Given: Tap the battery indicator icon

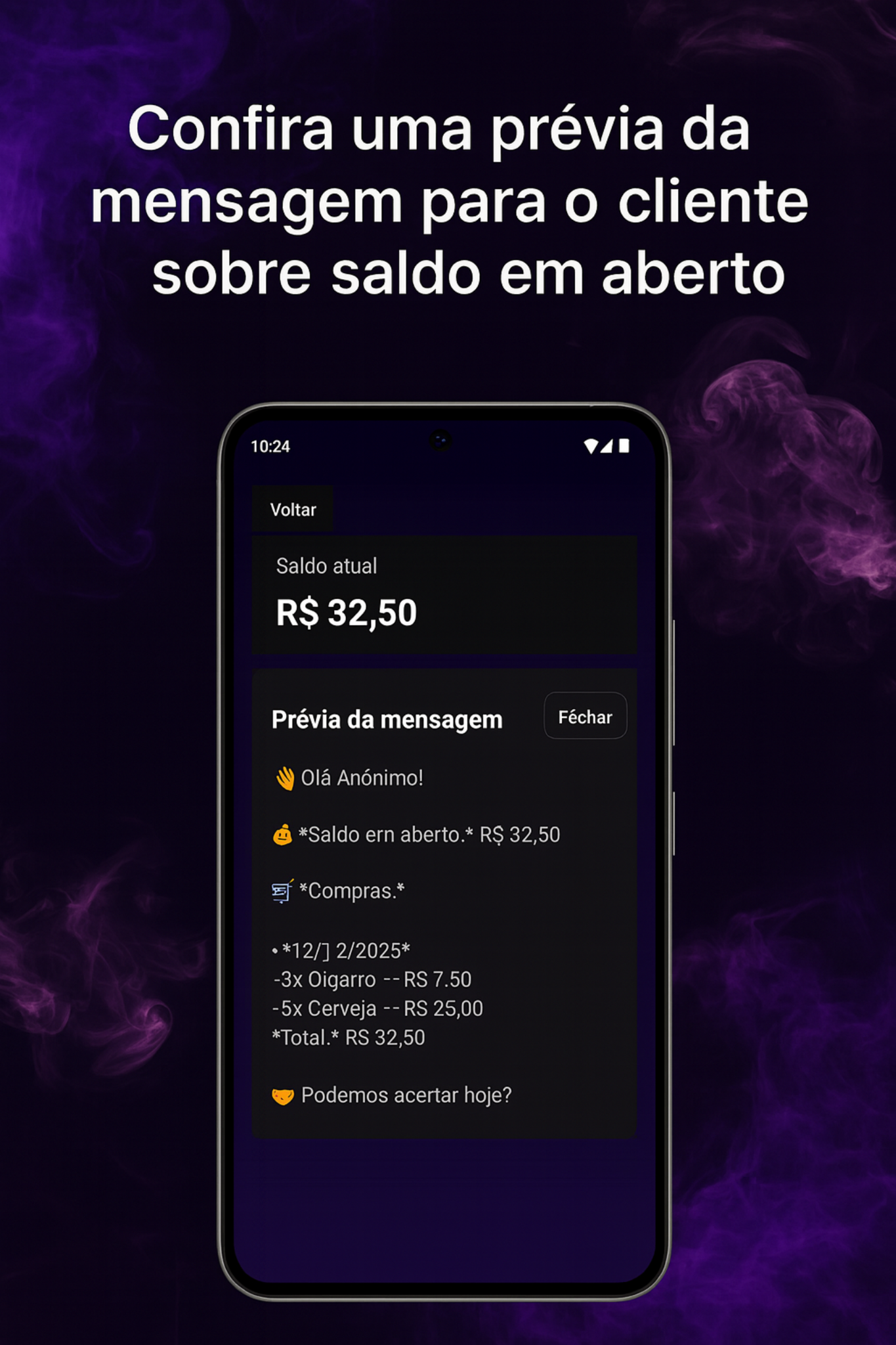Looking at the screenshot, I should (x=626, y=445).
